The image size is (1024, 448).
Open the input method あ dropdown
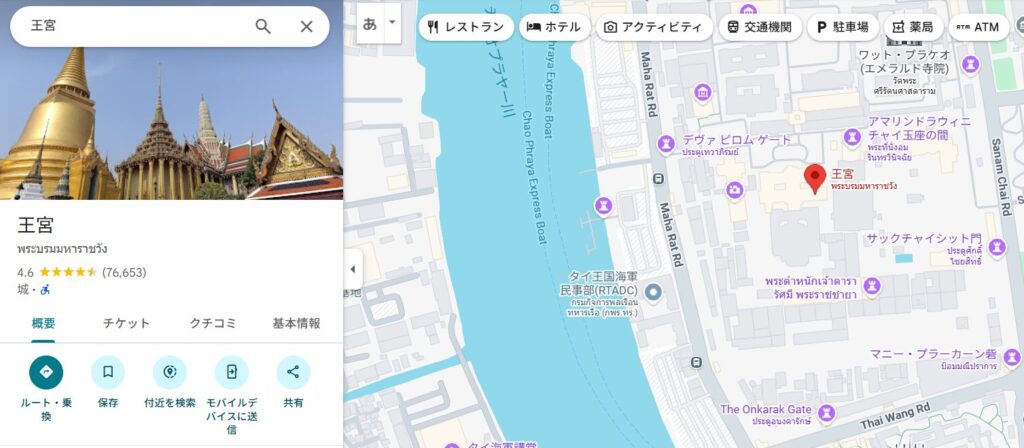392,22
